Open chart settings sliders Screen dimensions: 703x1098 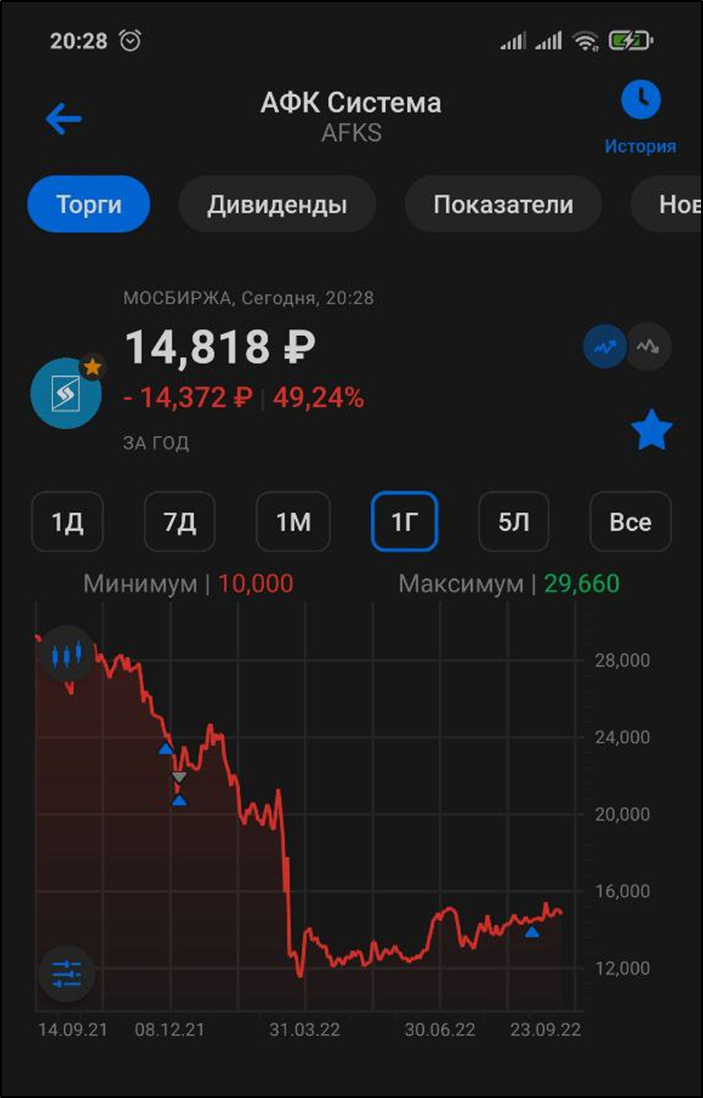pos(66,973)
